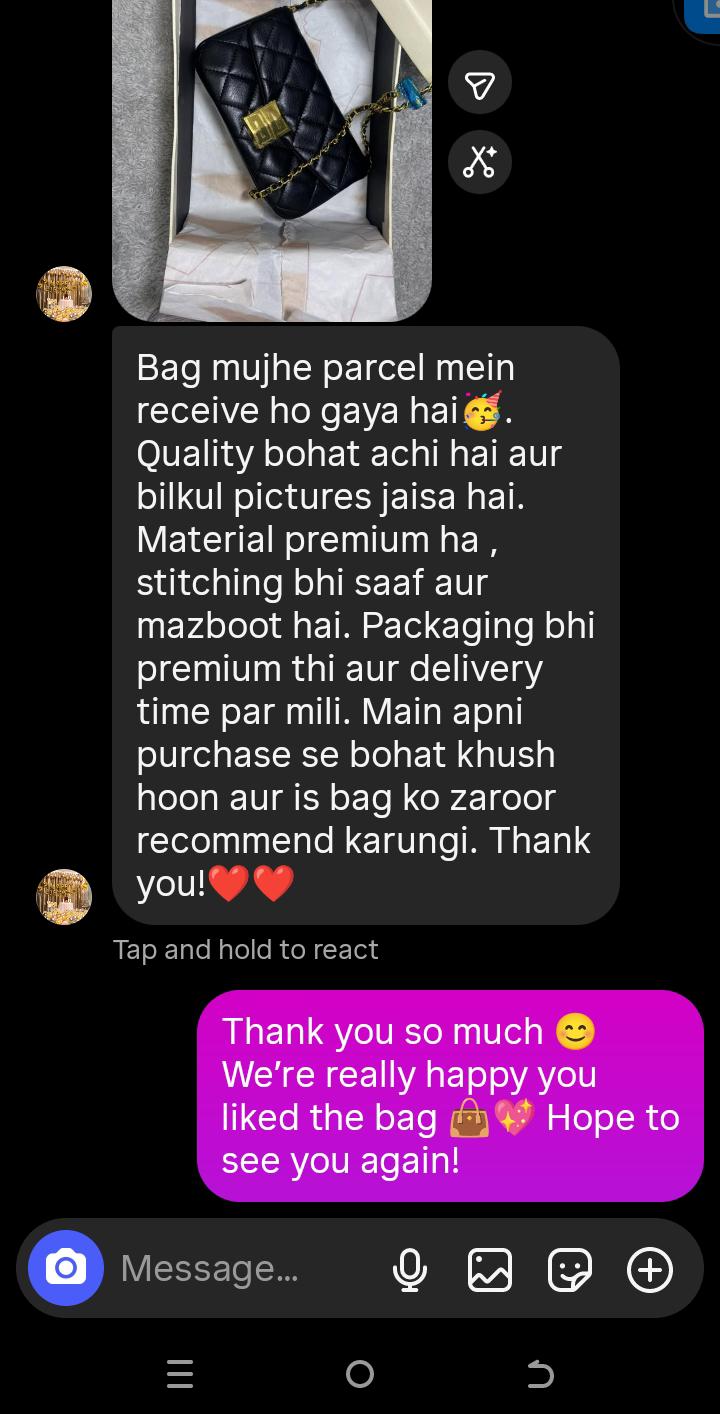
Task: Open the bag photo in full view
Action: click(x=272, y=160)
